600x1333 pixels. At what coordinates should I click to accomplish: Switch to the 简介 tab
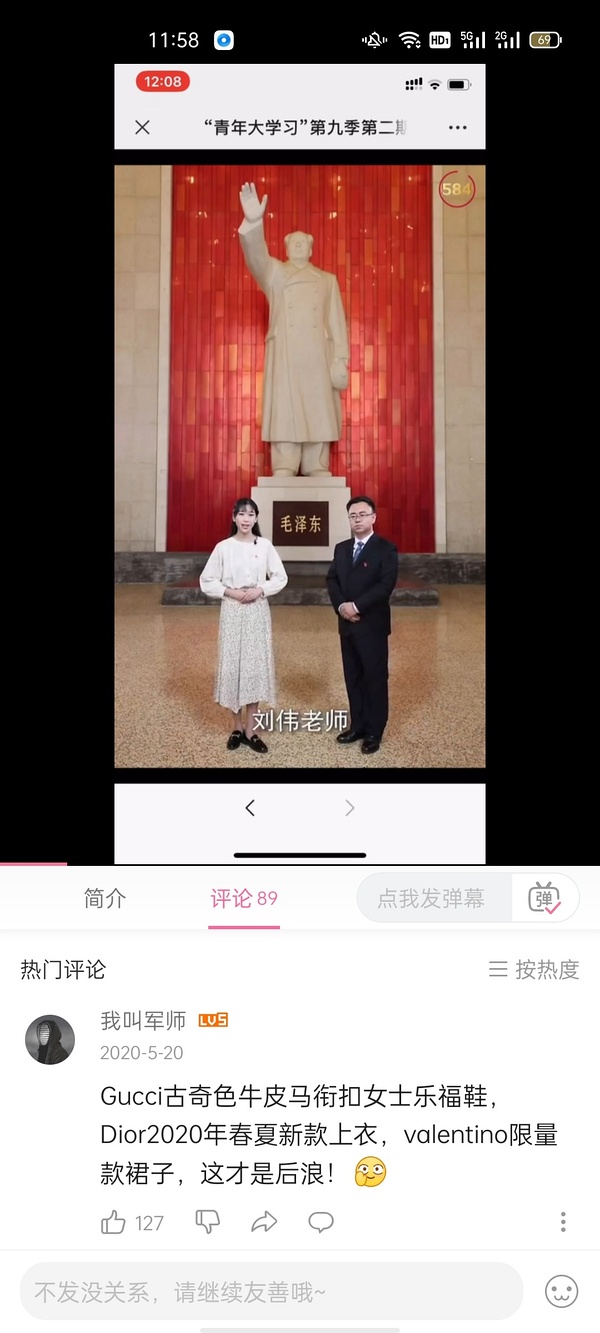[105, 898]
